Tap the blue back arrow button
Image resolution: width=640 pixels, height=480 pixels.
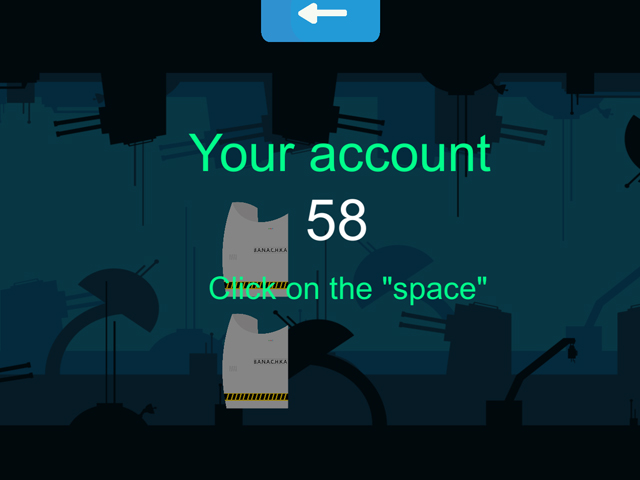[320, 17]
